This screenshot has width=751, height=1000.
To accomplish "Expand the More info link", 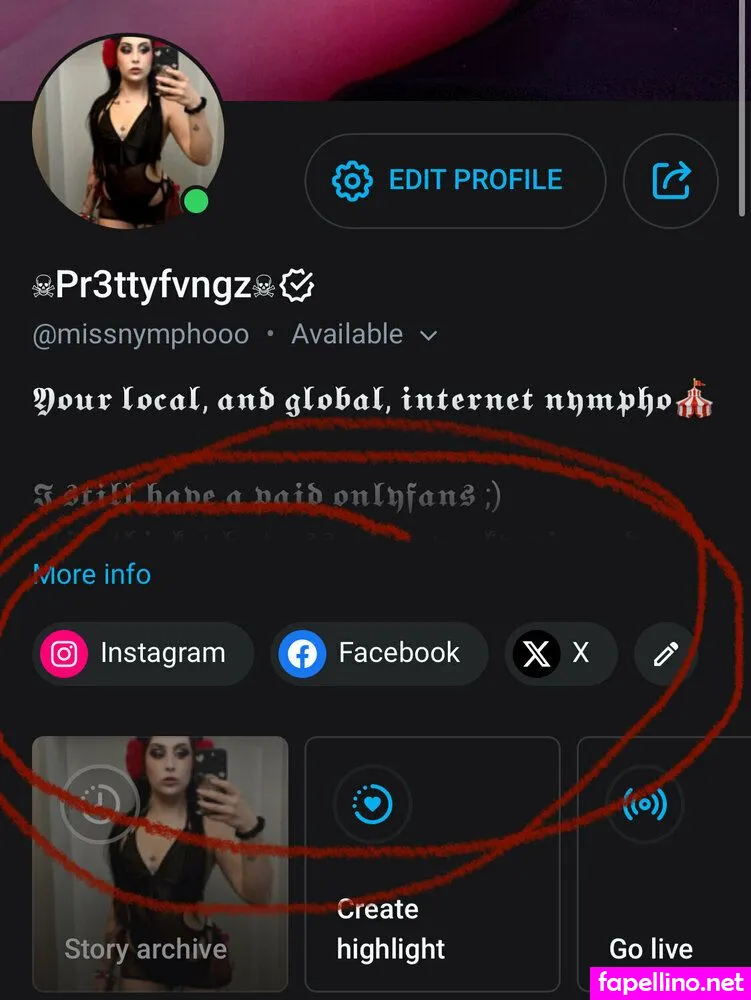I will 92,574.
